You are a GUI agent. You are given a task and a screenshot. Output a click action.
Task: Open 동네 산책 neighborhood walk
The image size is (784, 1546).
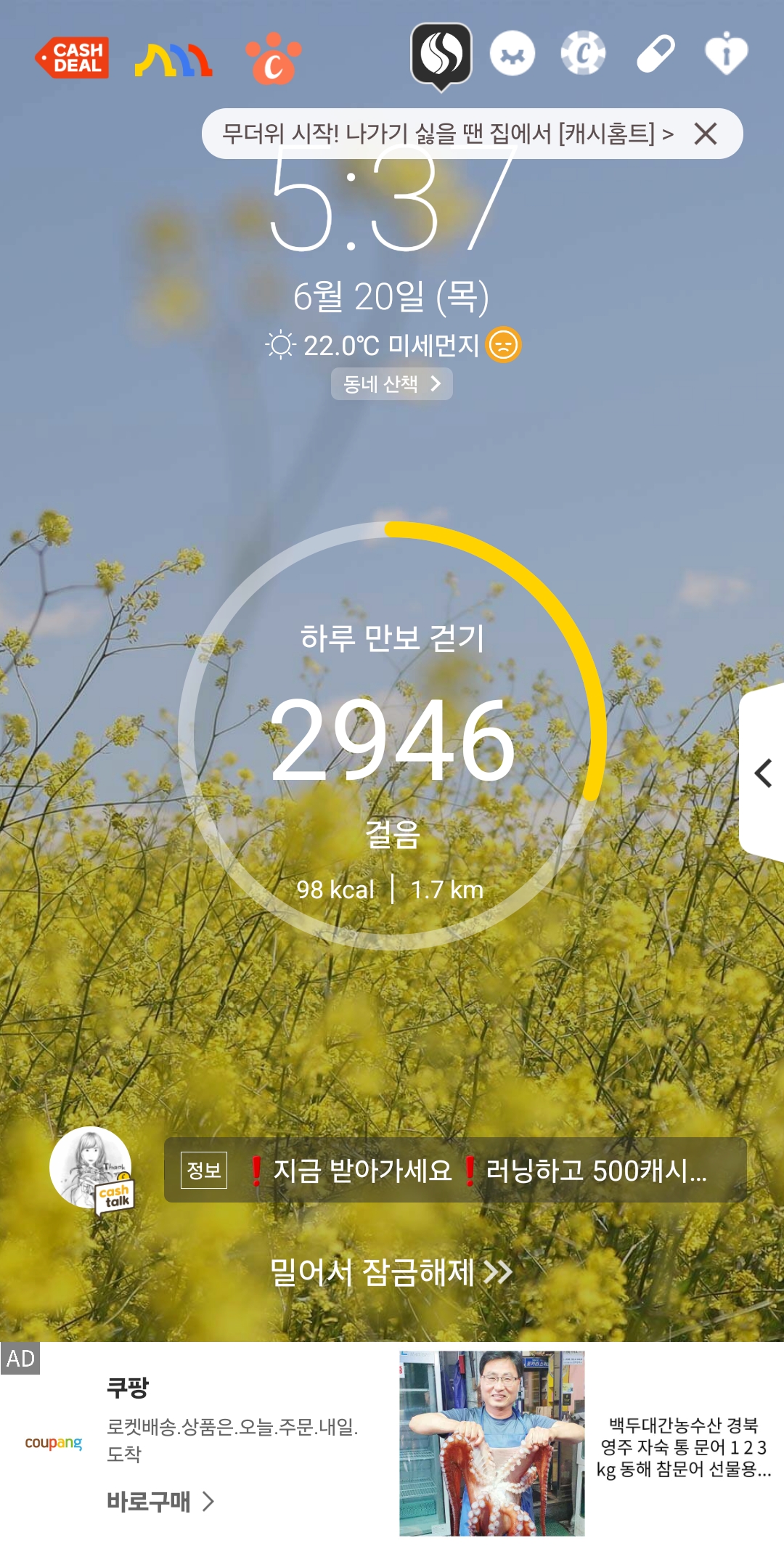[x=392, y=383]
